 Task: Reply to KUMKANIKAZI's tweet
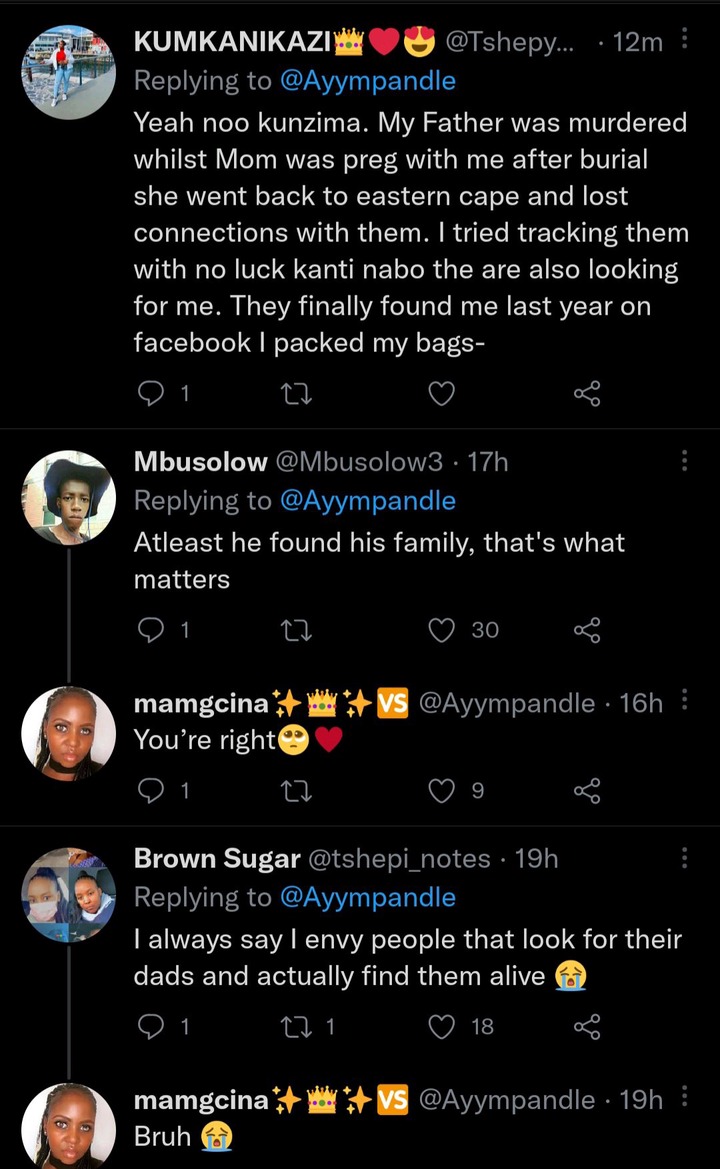coord(151,393)
